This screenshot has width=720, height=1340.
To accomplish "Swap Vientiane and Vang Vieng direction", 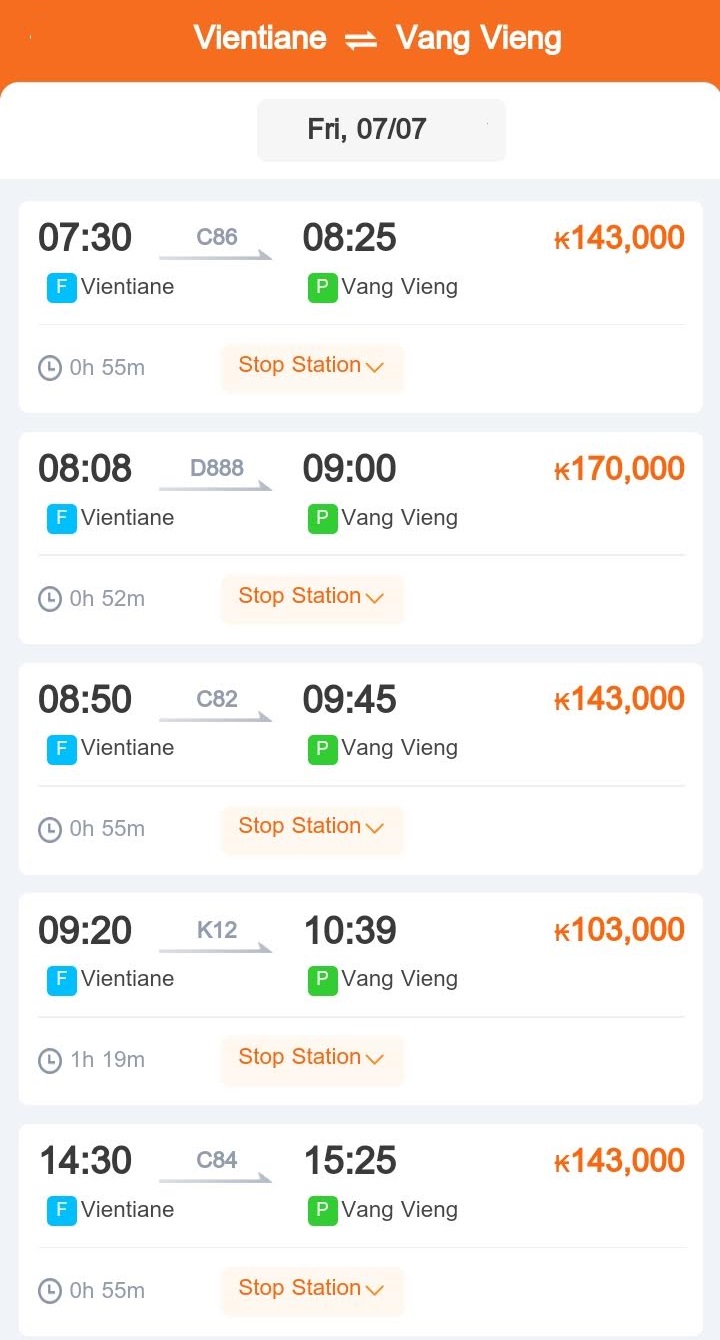I will point(360,41).
